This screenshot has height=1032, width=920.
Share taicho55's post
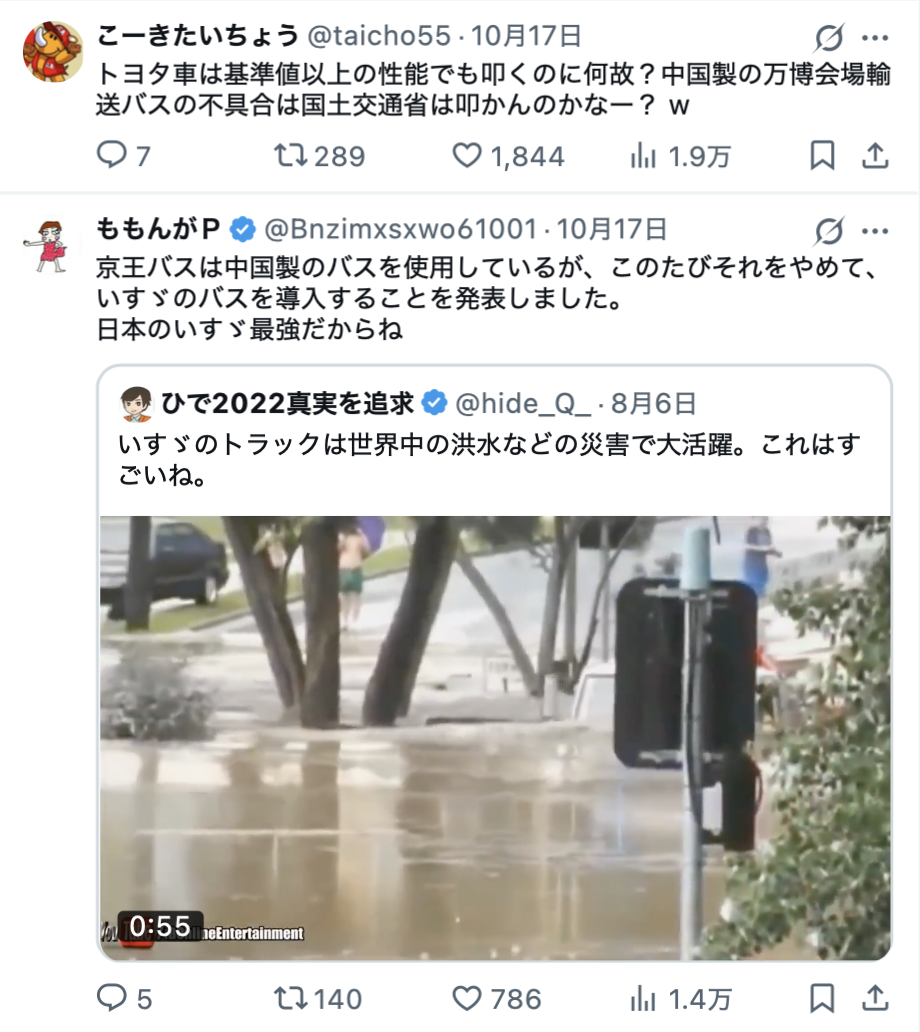[874, 156]
